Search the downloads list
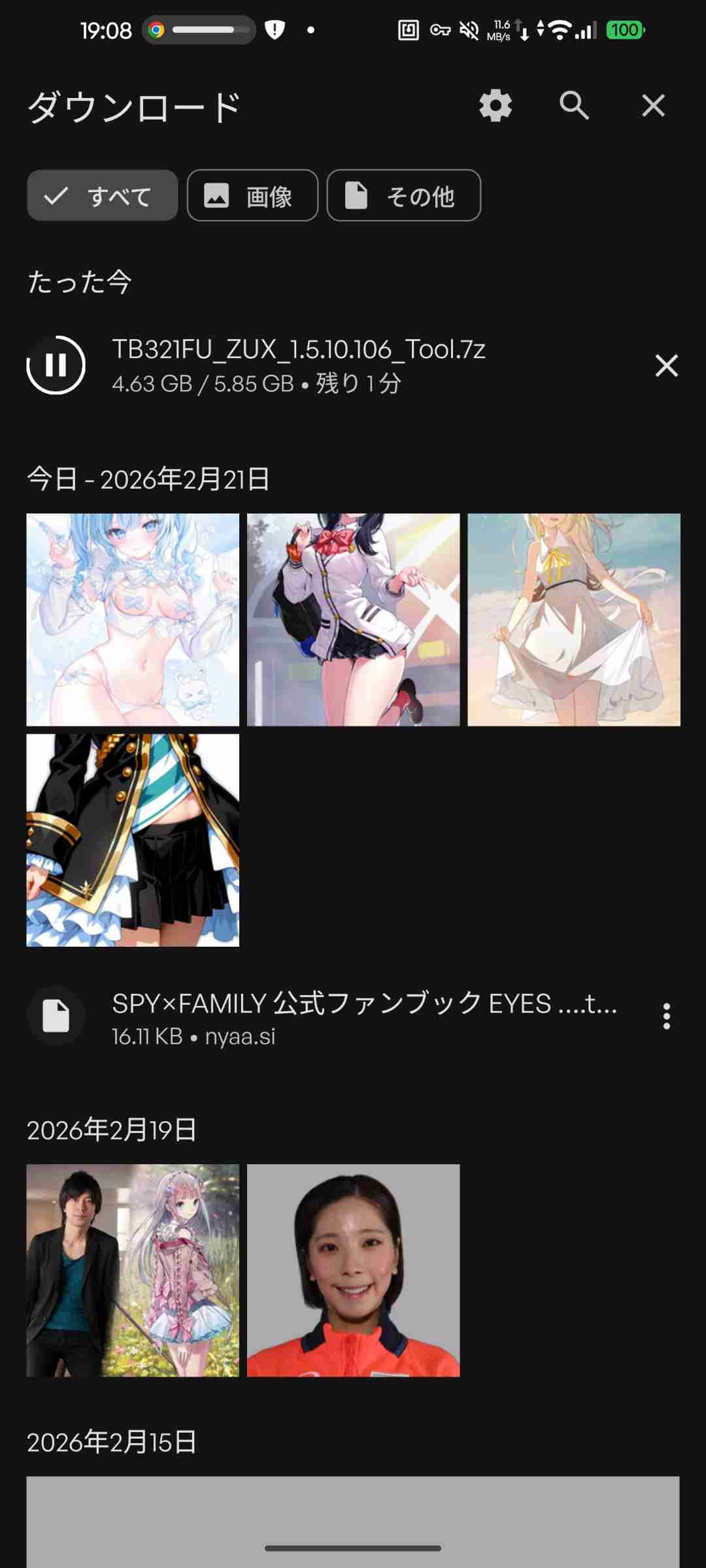This screenshot has height=1568, width=706. [x=574, y=105]
